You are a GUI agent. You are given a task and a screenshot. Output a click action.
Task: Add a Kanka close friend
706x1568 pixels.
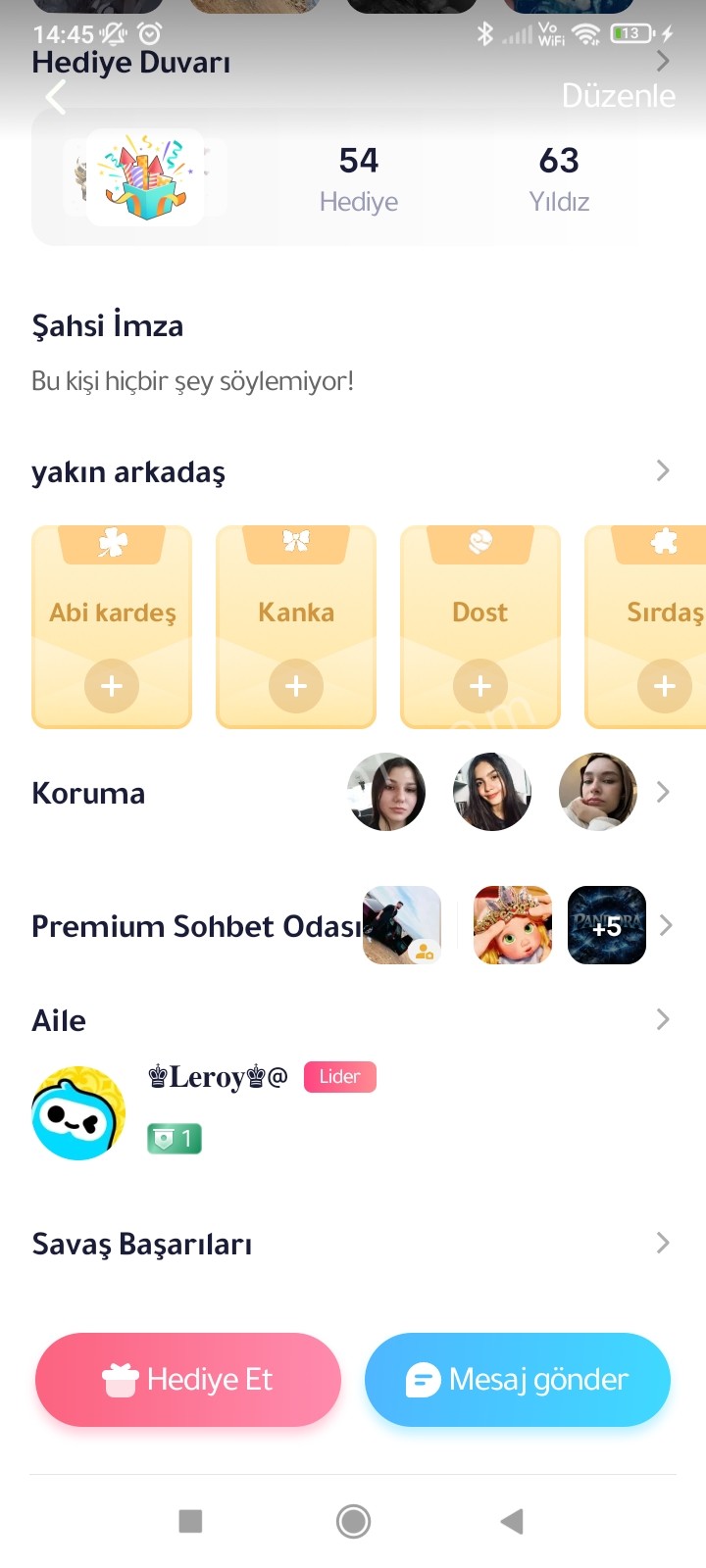(296, 685)
